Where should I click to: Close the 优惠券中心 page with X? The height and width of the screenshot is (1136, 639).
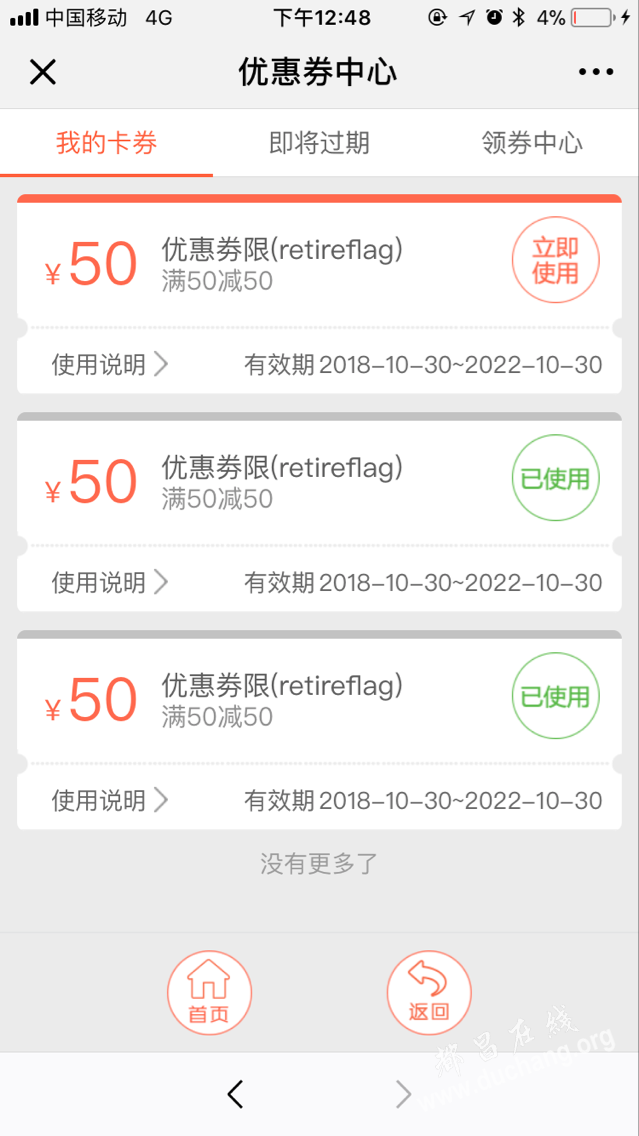pos(43,72)
